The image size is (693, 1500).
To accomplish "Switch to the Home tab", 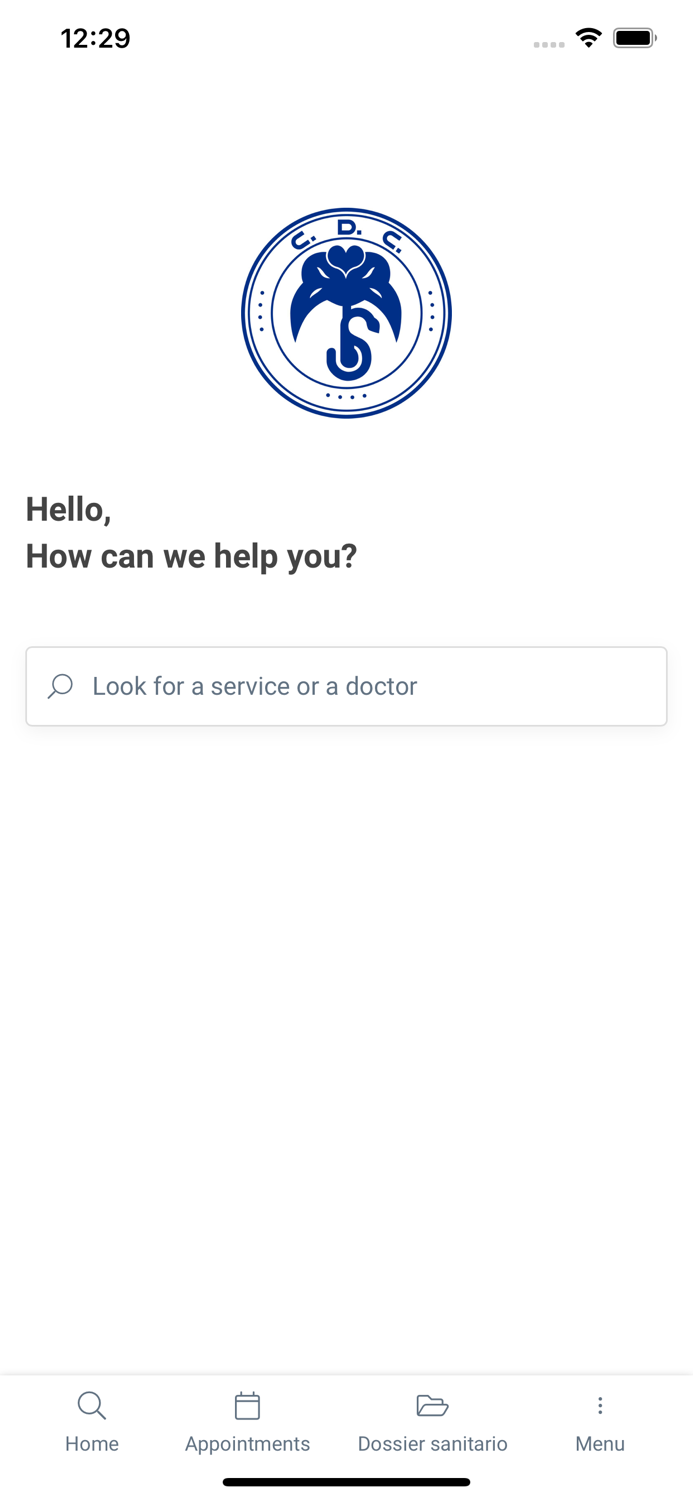I will pyautogui.click(x=92, y=1422).
